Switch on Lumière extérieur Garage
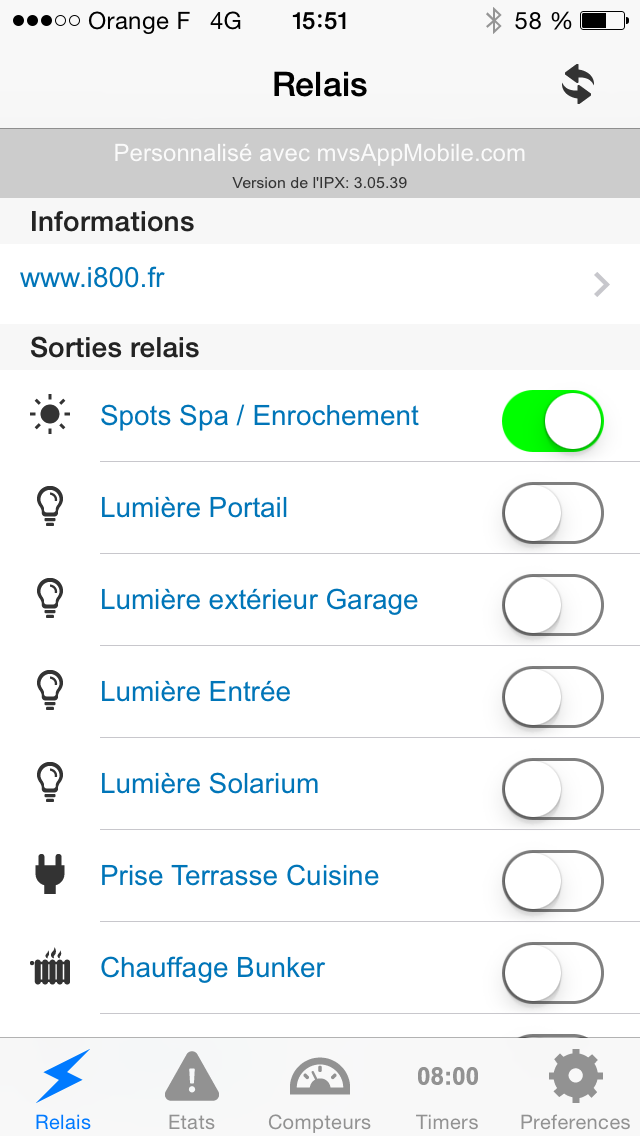This screenshot has height=1136, width=640. 552,605
